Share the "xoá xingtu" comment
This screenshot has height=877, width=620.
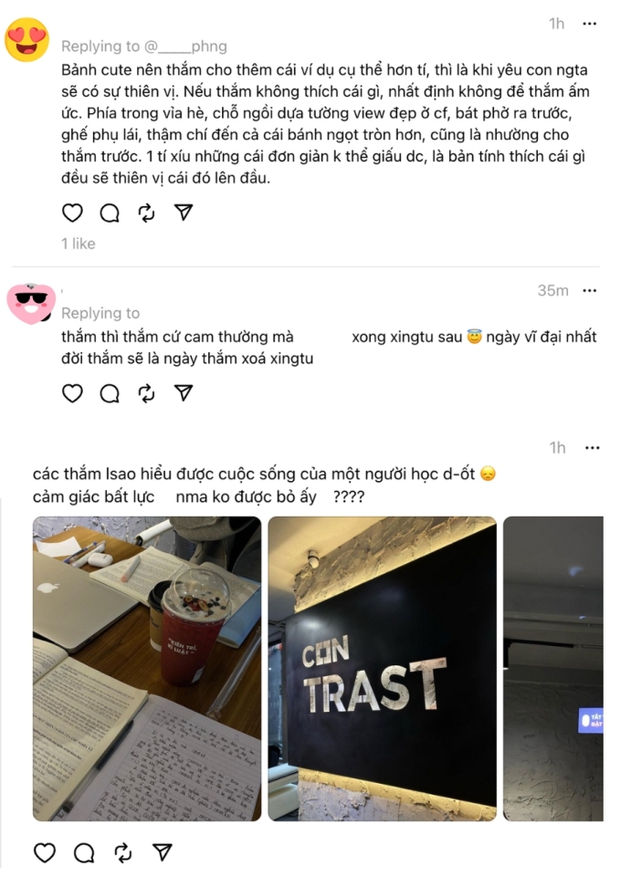click(184, 393)
